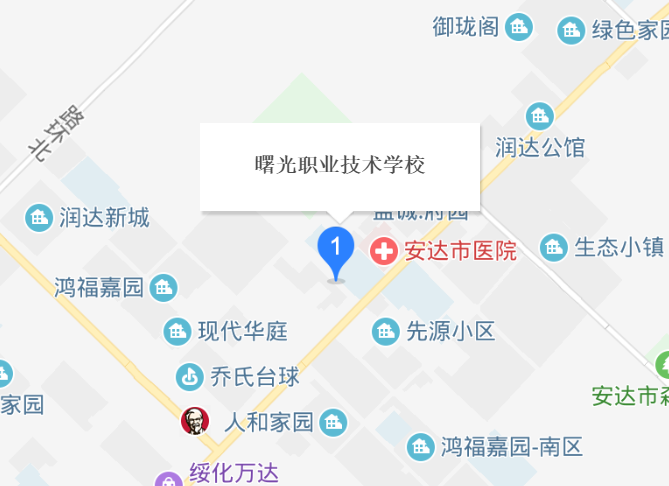Select 先源小区 on the map

point(387,331)
